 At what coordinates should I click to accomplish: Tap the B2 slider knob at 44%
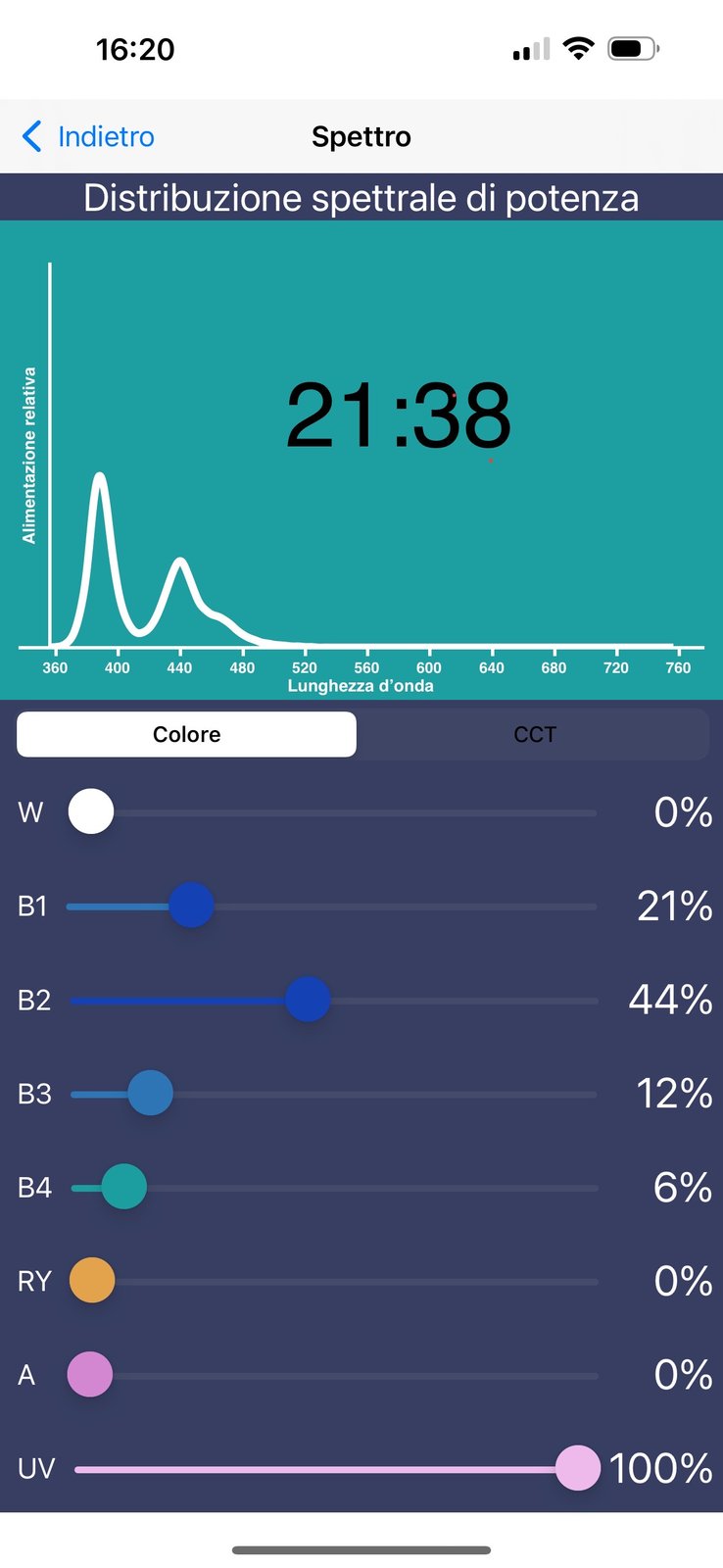308,999
